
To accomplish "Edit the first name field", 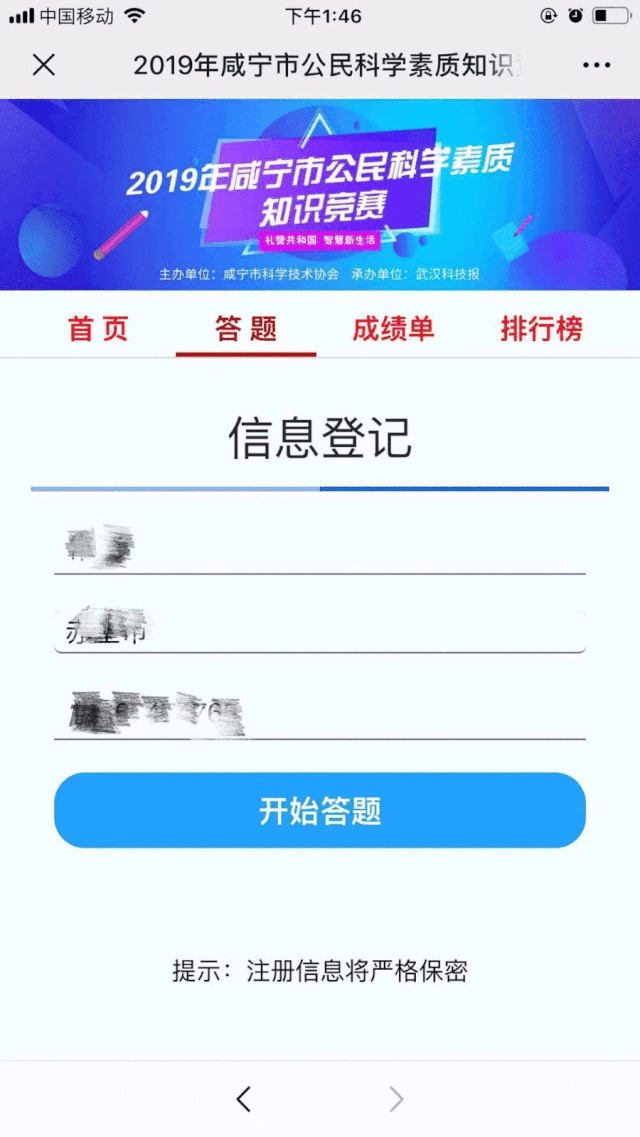I will (x=320, y=547).
